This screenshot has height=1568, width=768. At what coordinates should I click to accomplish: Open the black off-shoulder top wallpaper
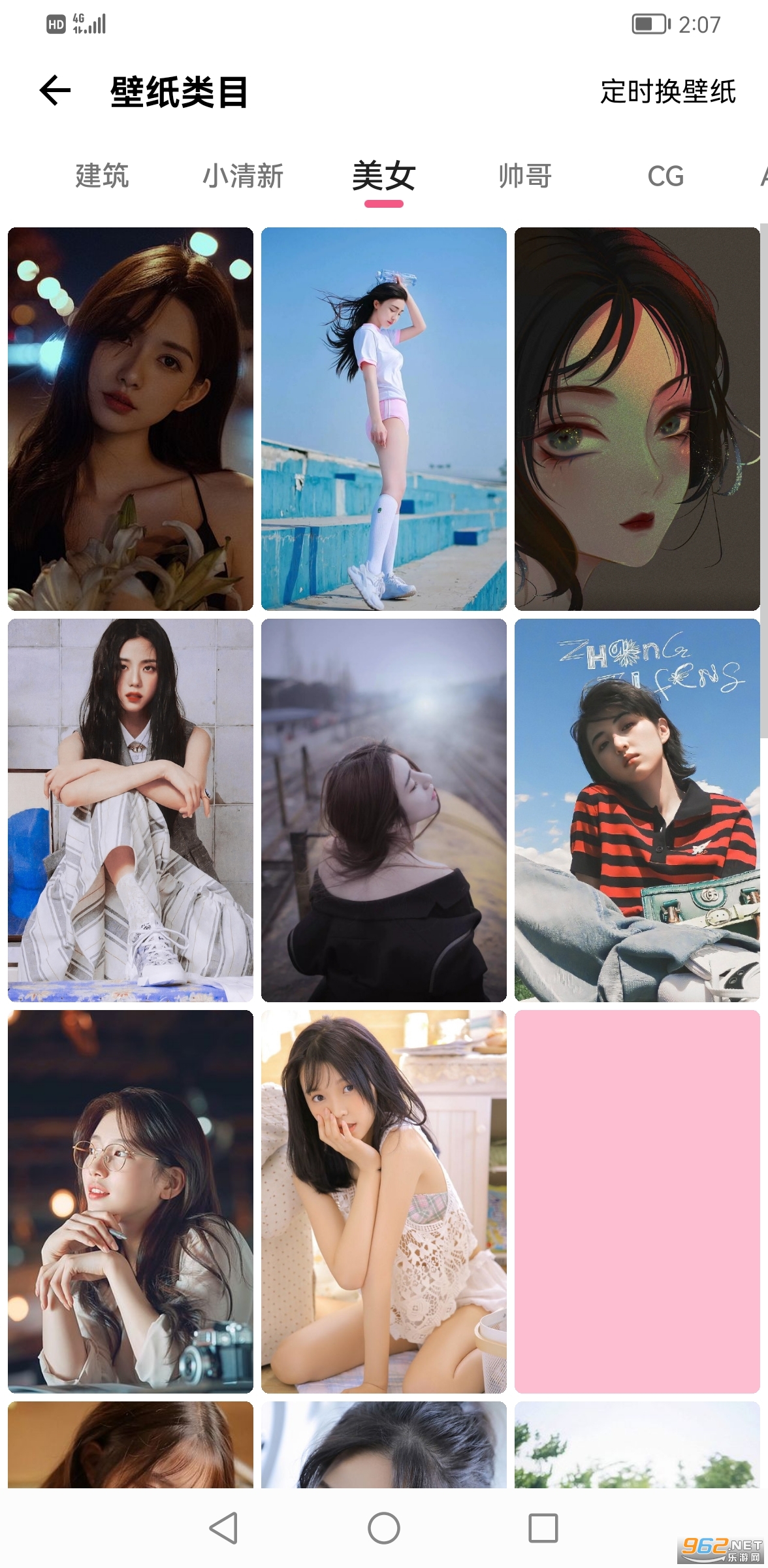pyautogui.click(x=384, y=810)
